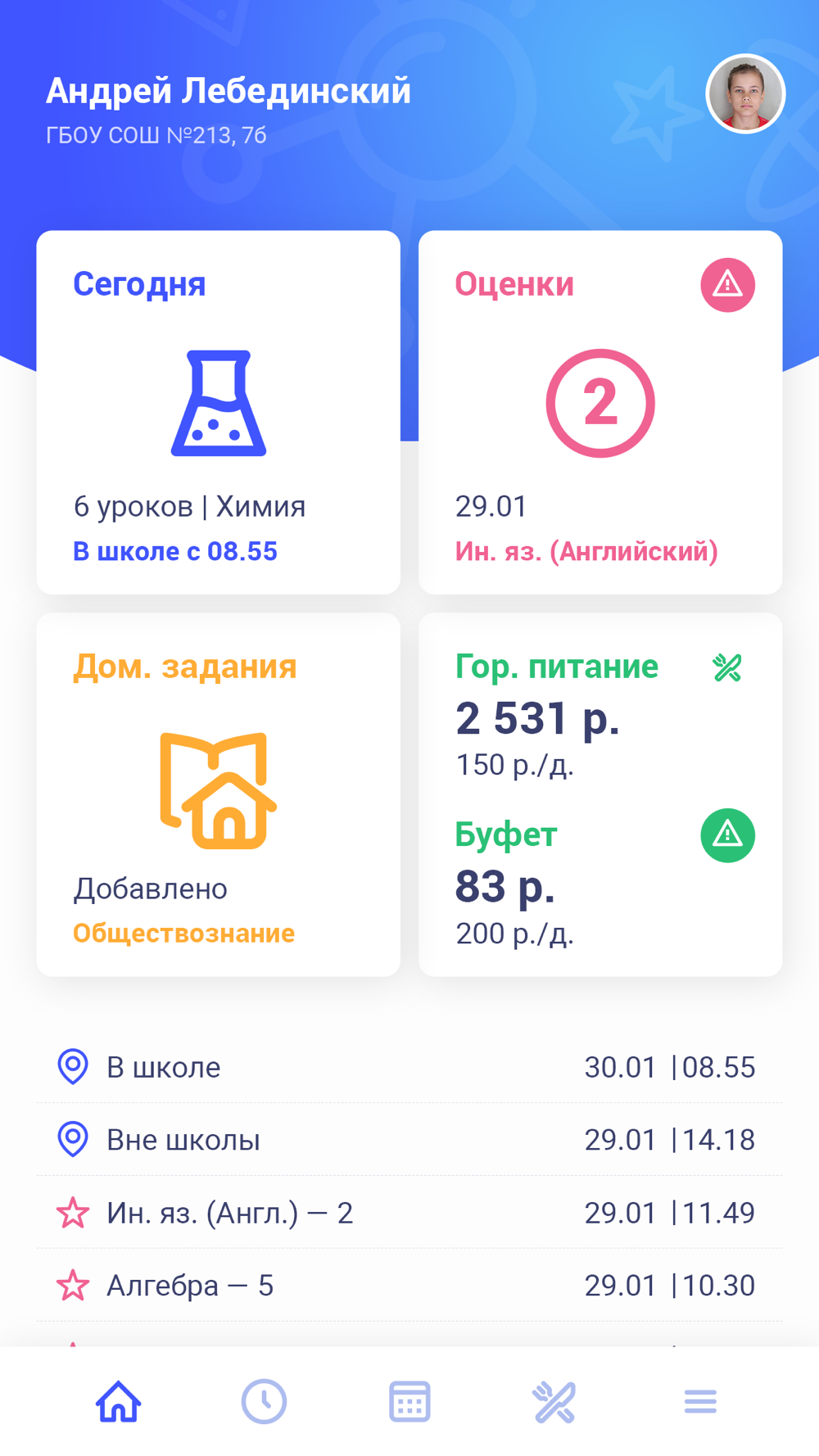Open the В школе 30.01 event row
The image size is (819, 1456).
click(409, 1067)
